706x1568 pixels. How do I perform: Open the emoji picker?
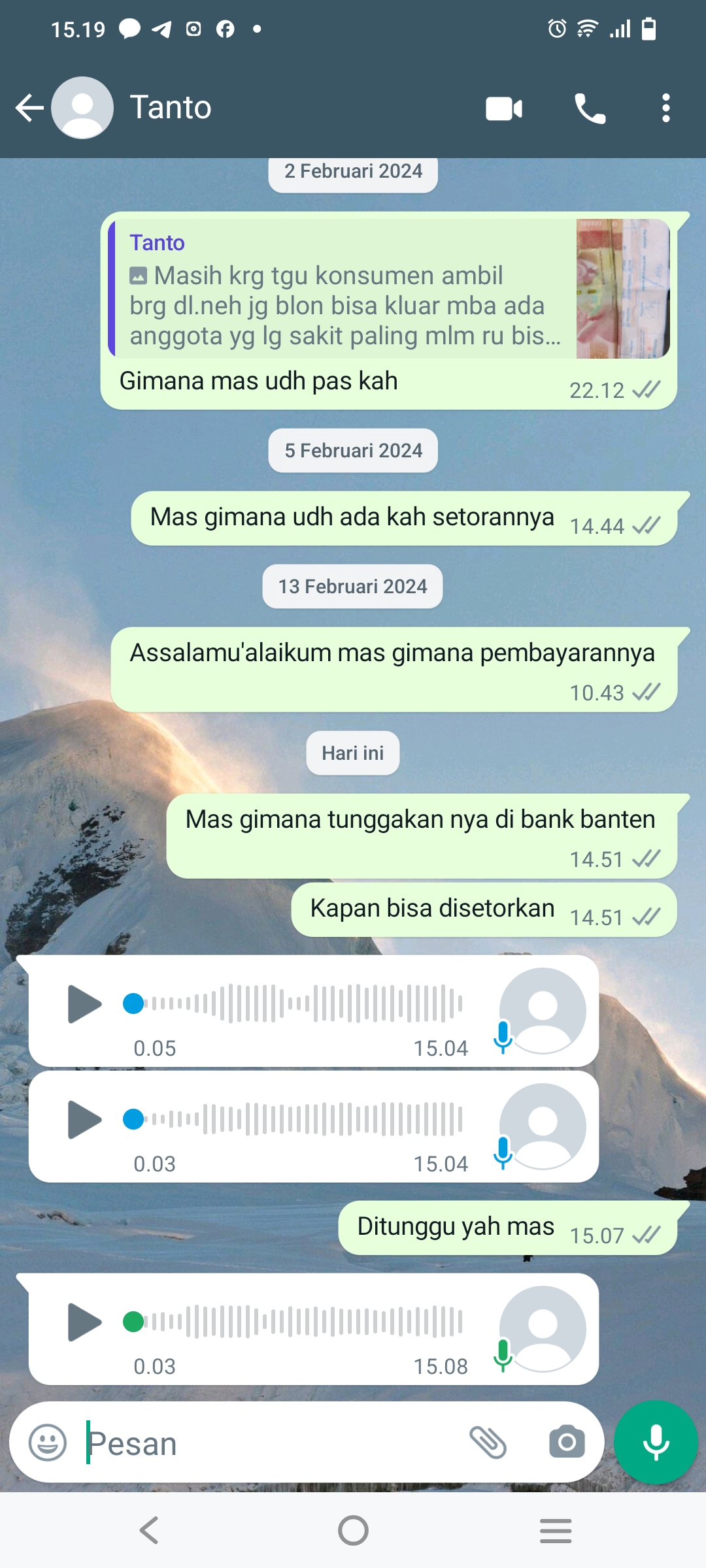[48, 1443]
